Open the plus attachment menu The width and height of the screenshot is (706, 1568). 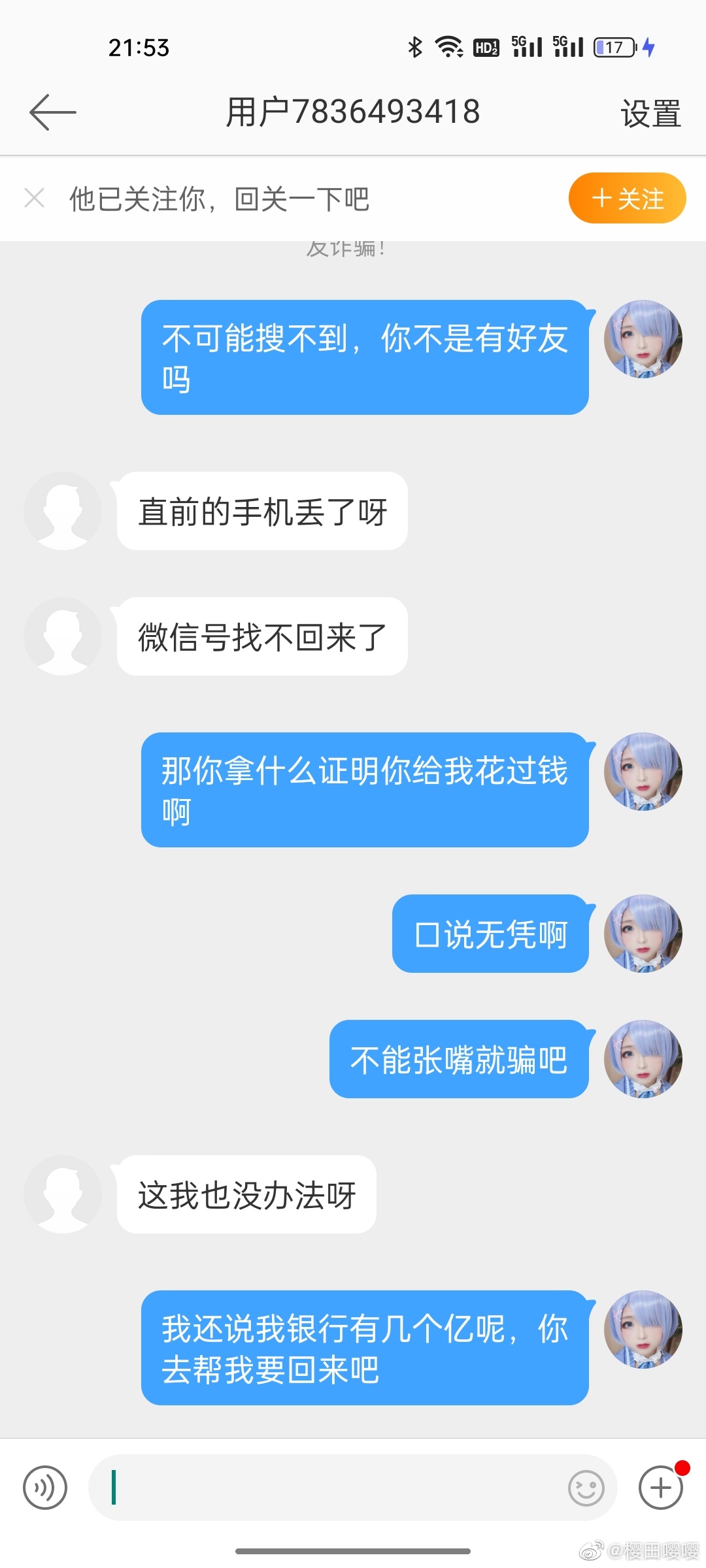pyautogui.click(x=660, y=1488)
